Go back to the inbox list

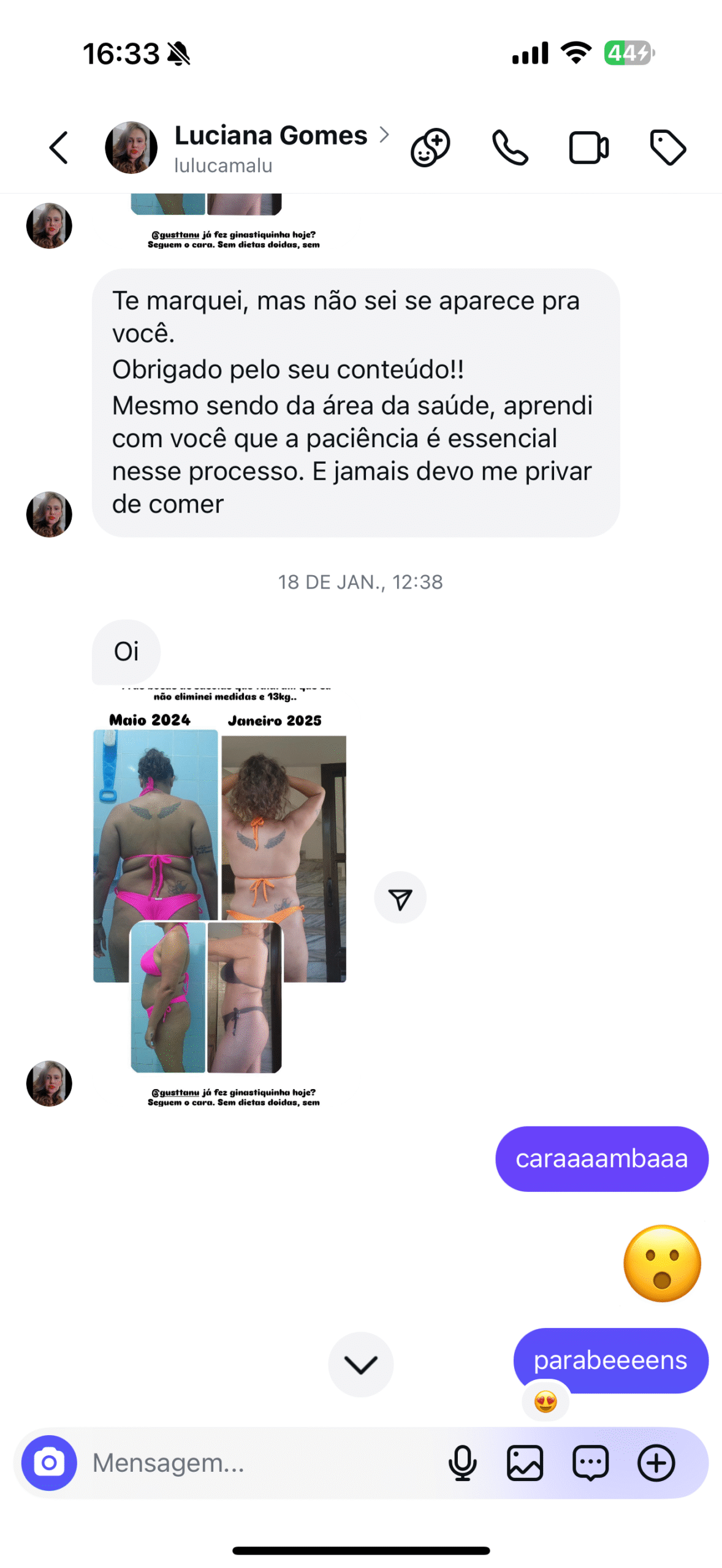[x=59, y=148]
